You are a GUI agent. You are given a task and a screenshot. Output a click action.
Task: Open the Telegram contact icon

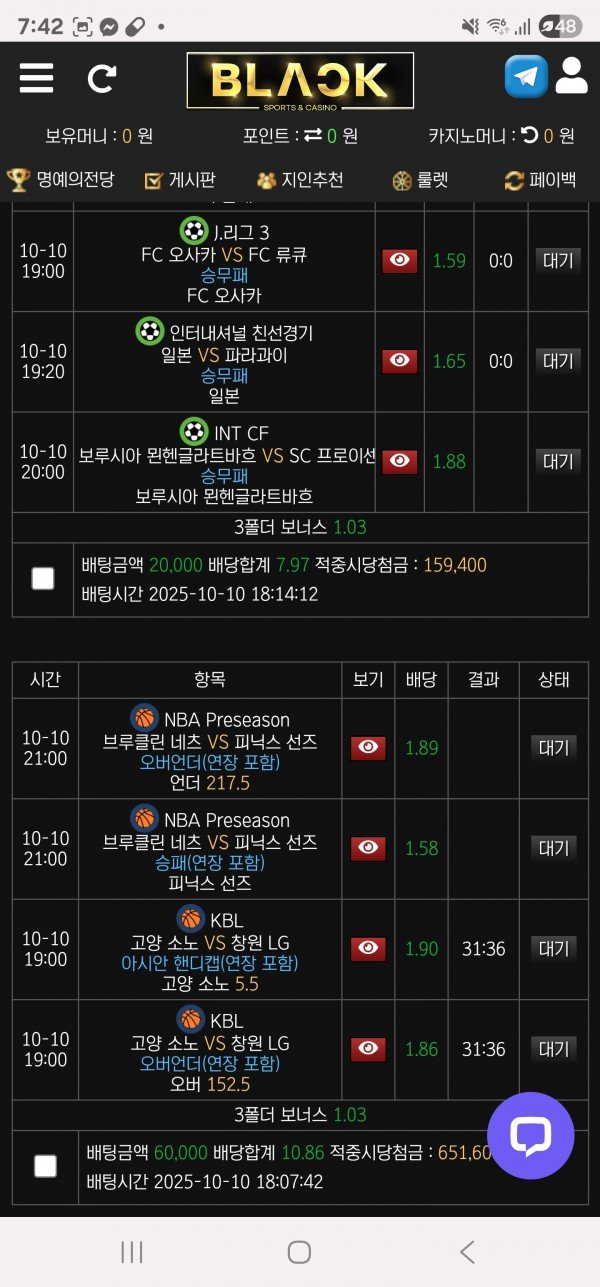(x=526, y=77)
